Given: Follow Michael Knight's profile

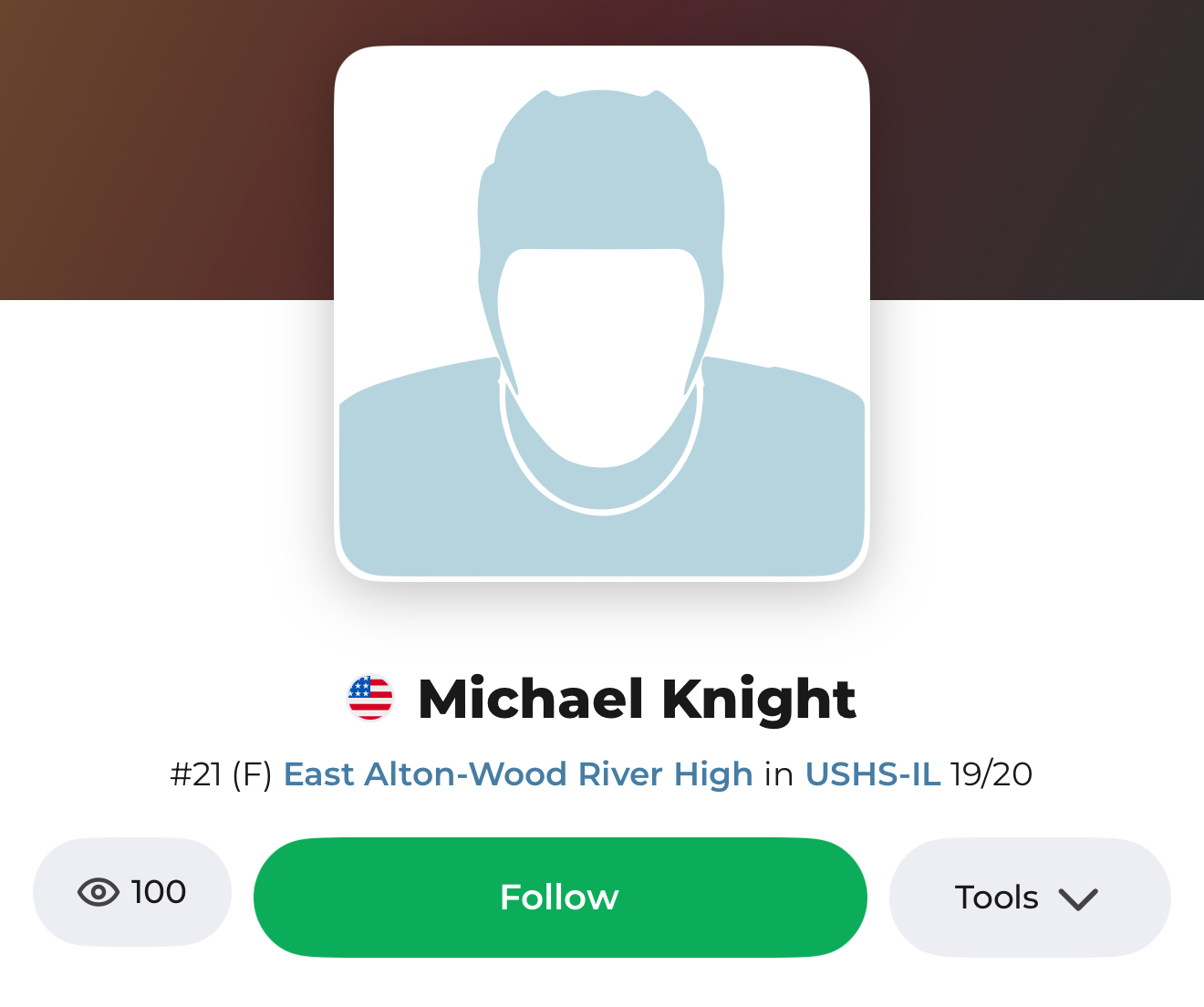Looking at the screenshot, I should pyautogui.click(x=559, y=898).
